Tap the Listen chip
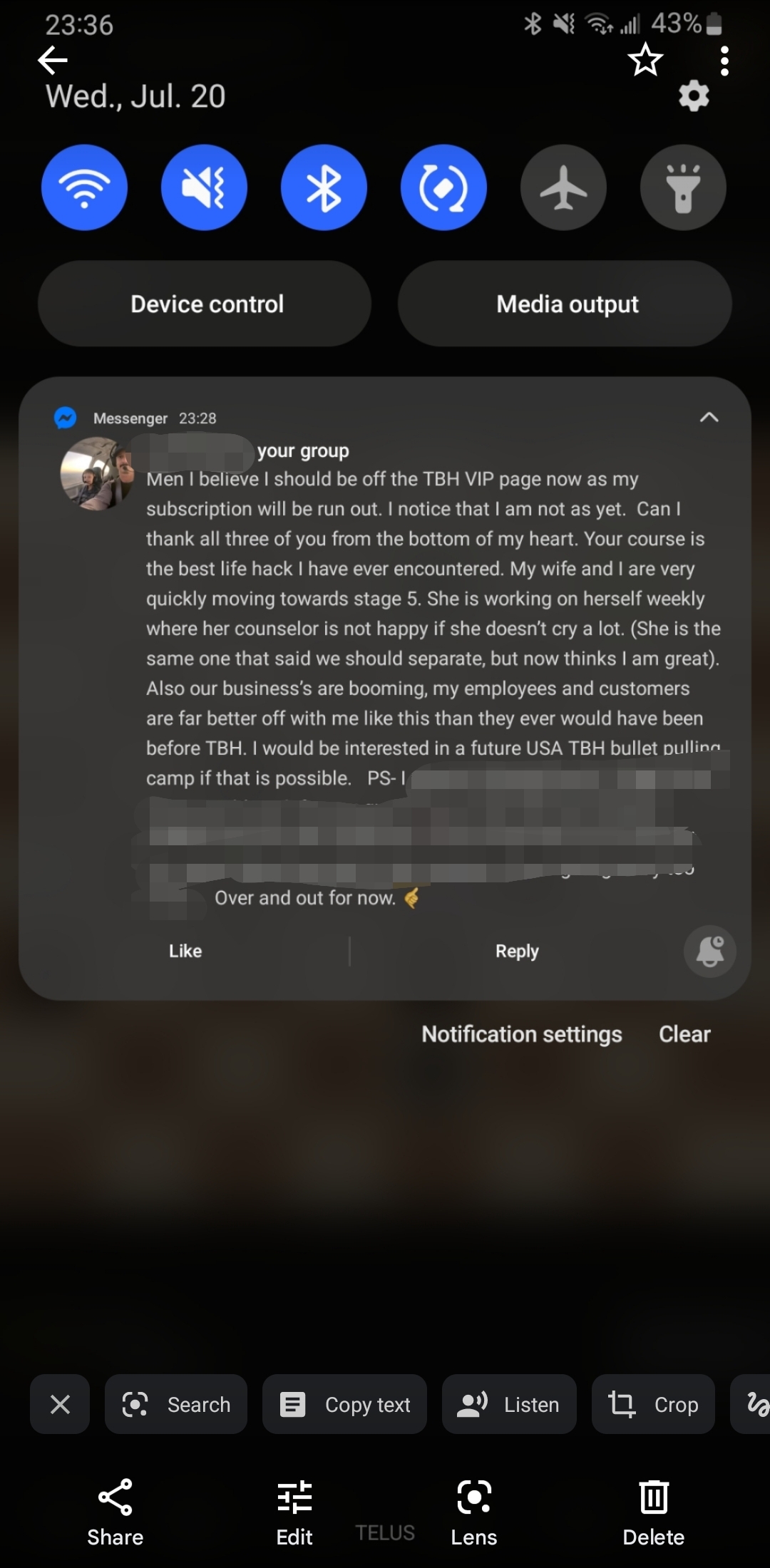The image size is (770, 1568). point(509,1404)
